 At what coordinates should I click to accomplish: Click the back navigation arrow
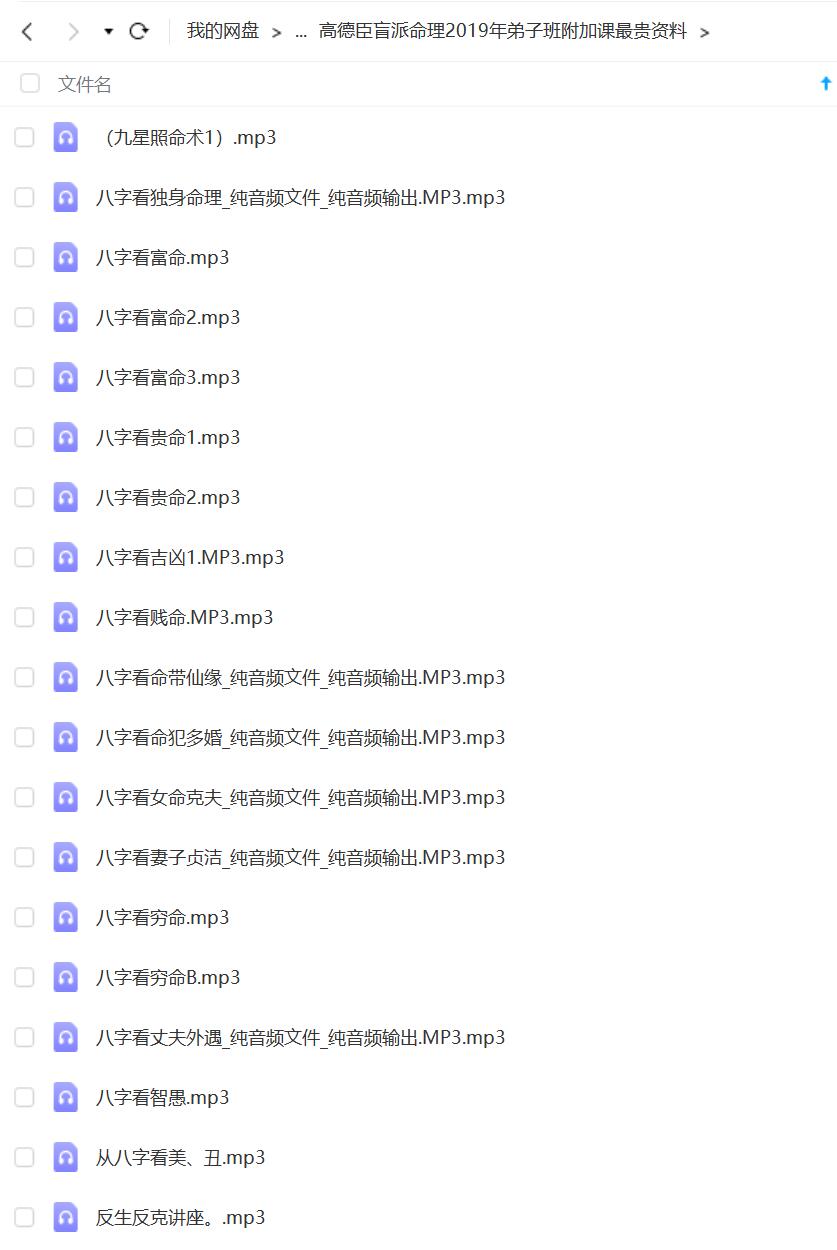(27, 31)
